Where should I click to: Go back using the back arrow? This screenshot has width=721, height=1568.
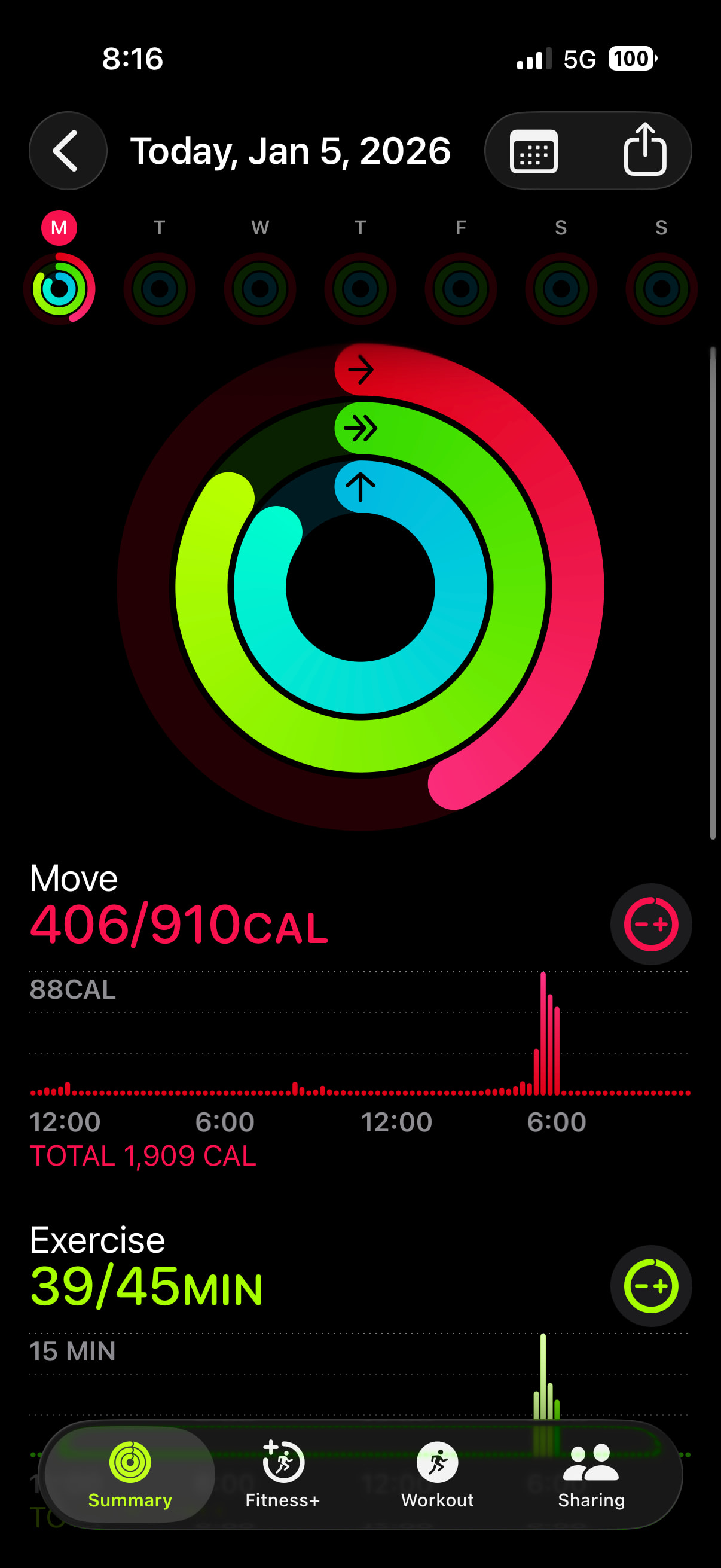click(68, 151)
